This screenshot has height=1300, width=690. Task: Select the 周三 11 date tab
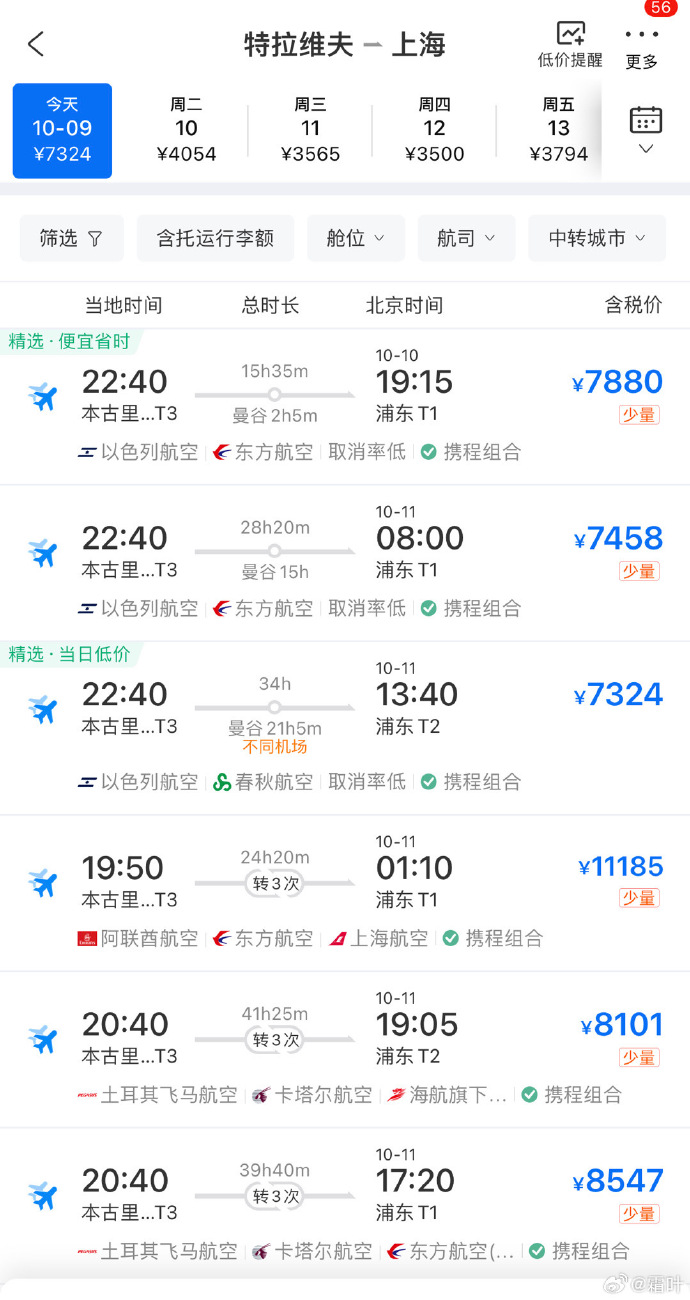pos(310,130)
